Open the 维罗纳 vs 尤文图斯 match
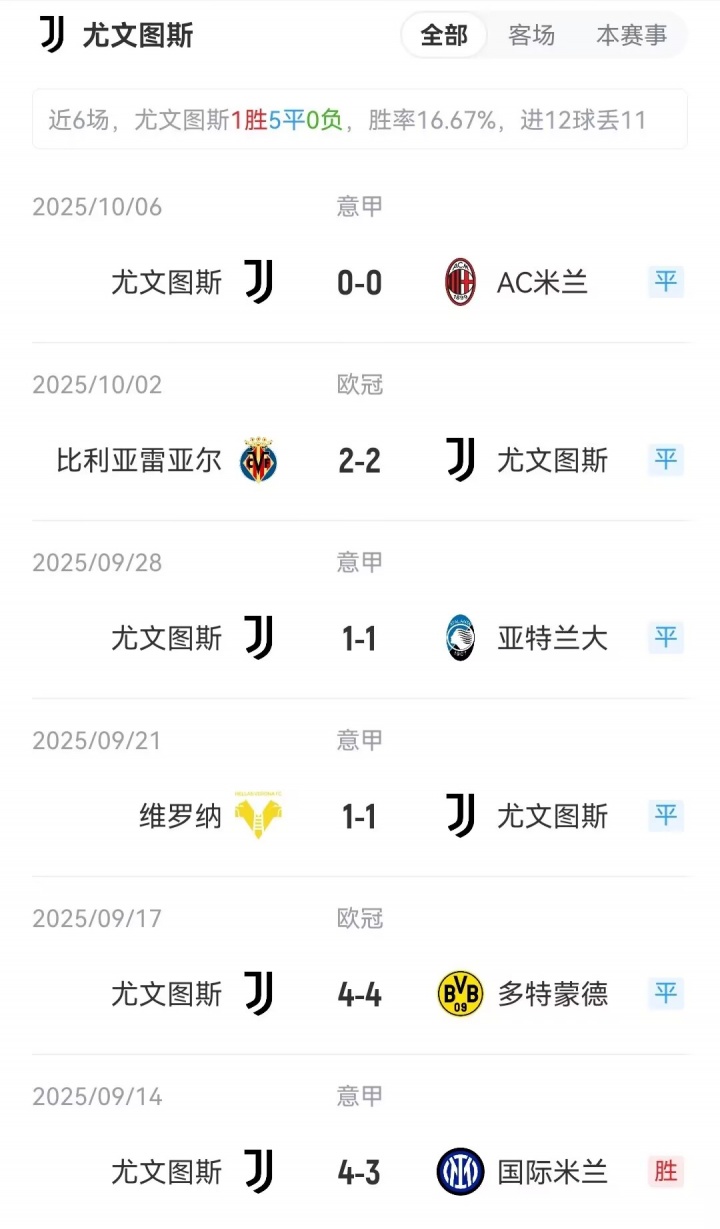 click(360, 816)
